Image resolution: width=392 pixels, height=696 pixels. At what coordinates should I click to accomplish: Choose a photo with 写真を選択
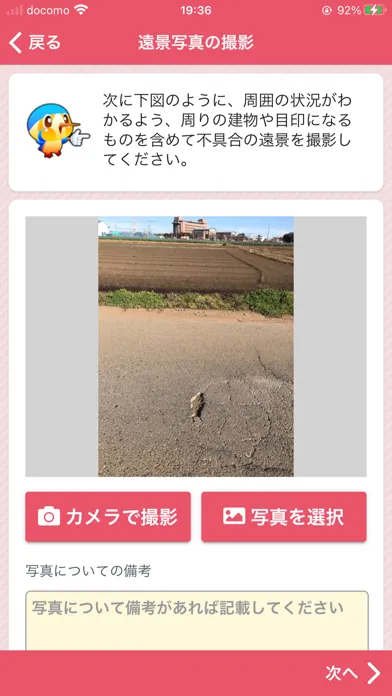pos(284,517)
